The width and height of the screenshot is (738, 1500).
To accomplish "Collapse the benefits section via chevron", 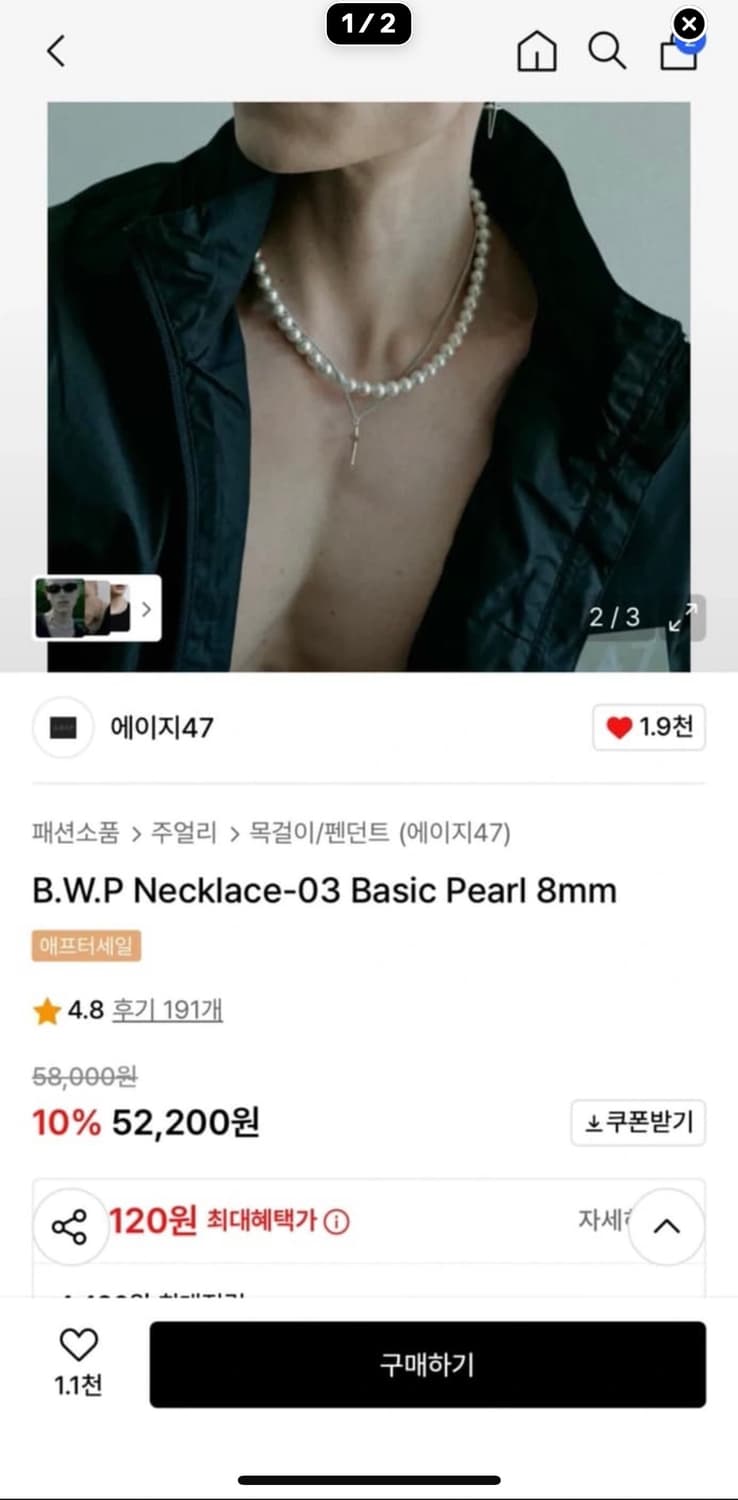I will (x=665, y=1225).
